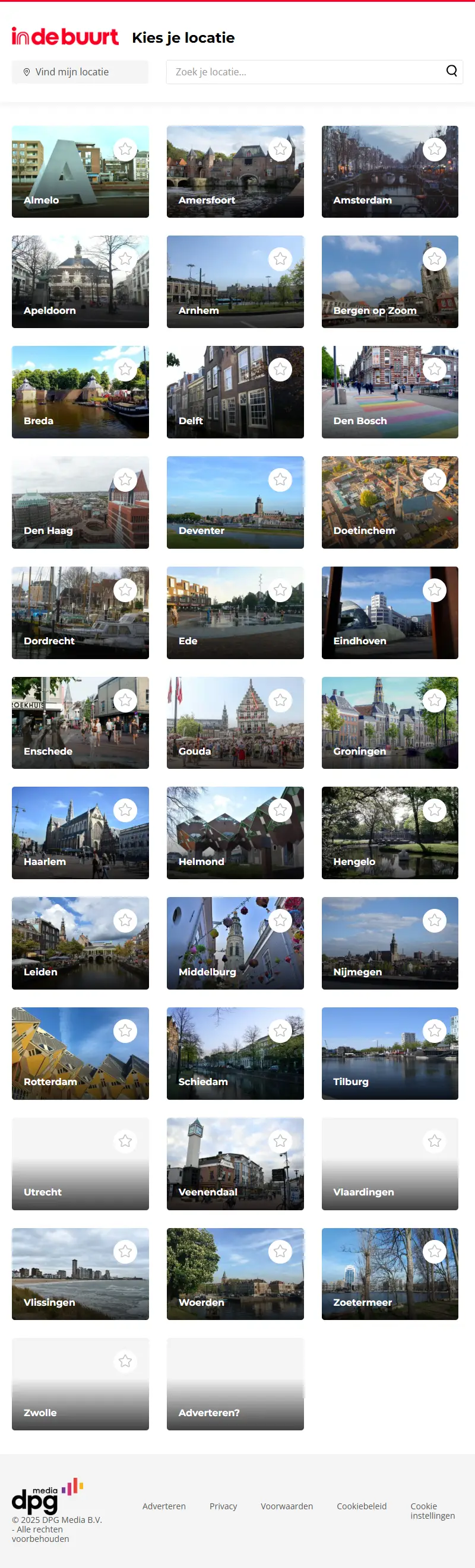Focus the Zoek je locatie search field

tap(305, 72)
